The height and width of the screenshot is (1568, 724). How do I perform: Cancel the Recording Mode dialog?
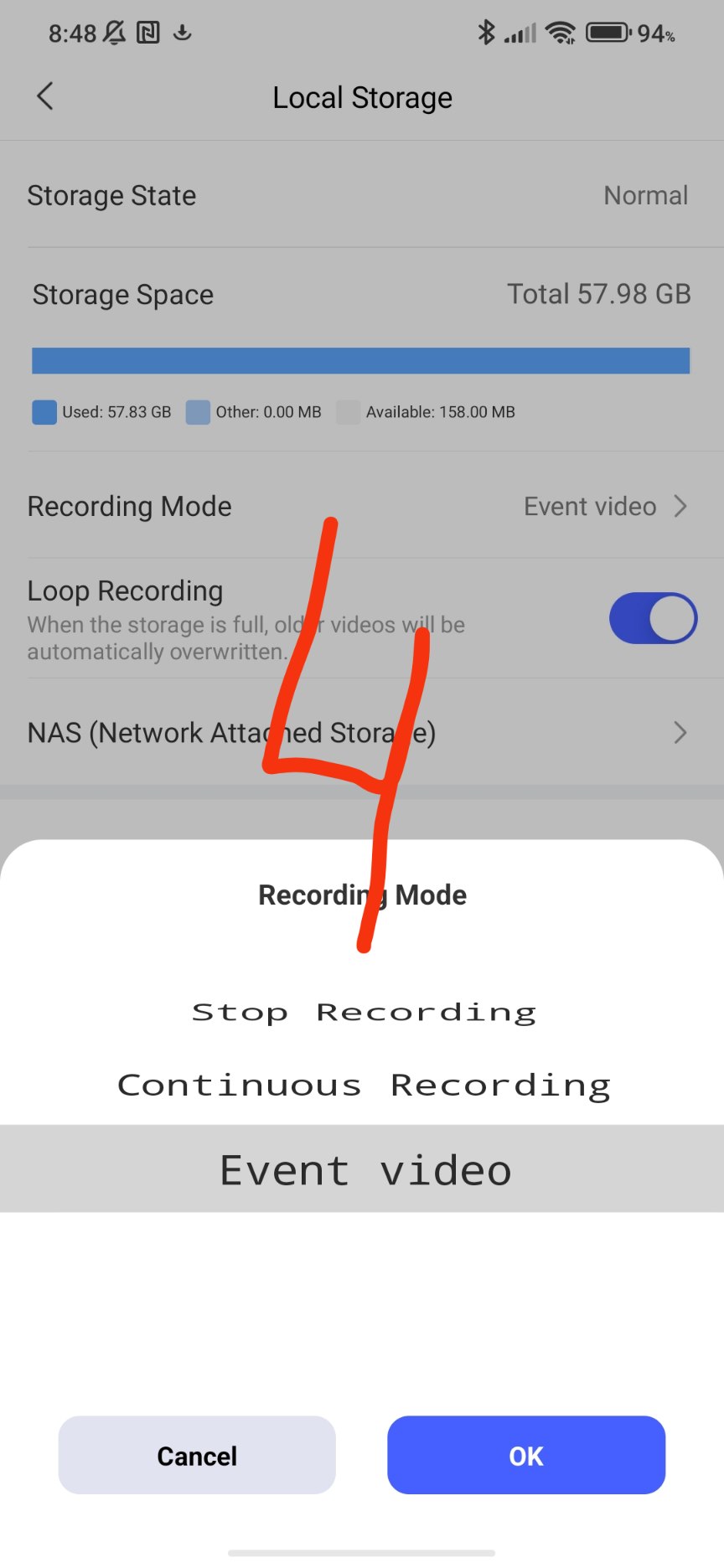[x=197, y=1456]
